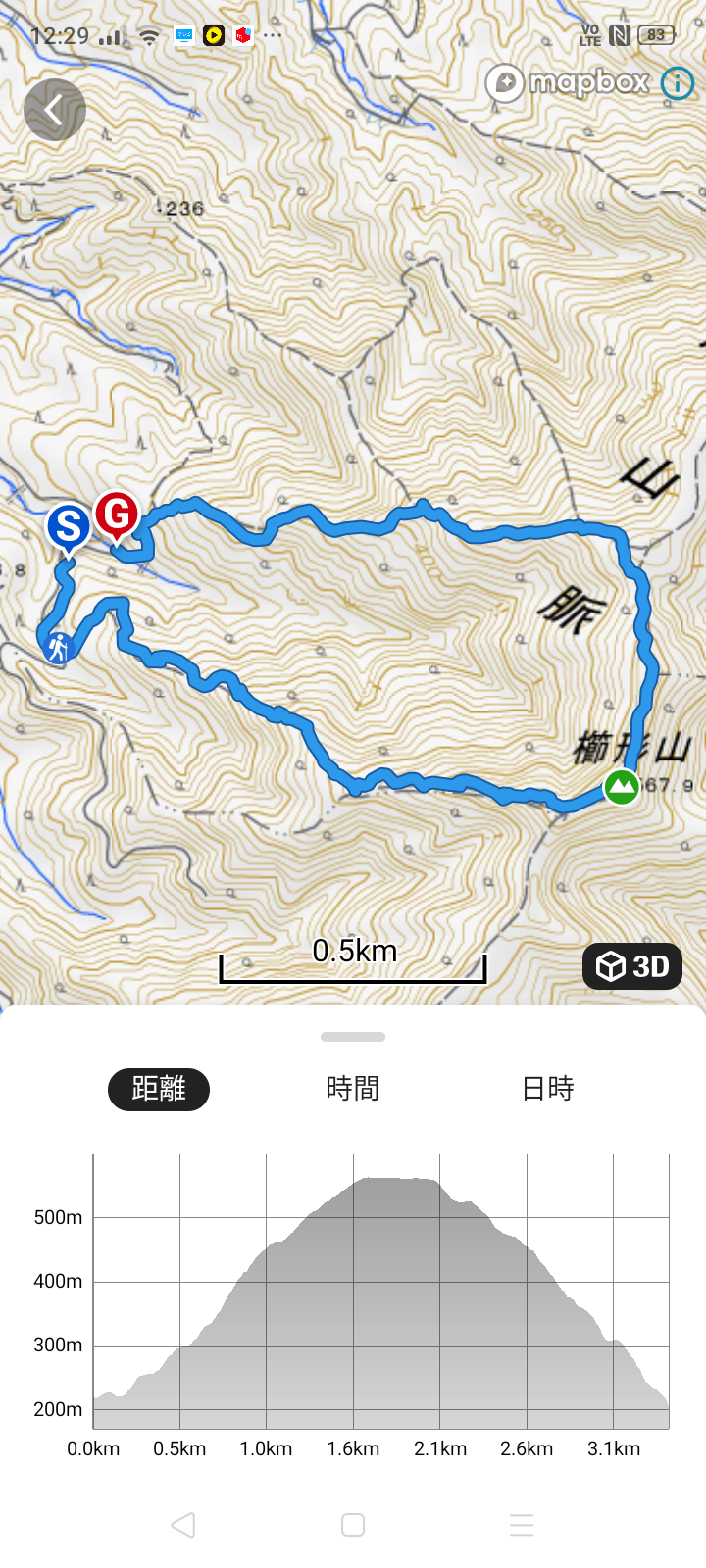The image size is (706, 1568).
Task: Go back using the arrow button
Action: (x=55, y=109)
